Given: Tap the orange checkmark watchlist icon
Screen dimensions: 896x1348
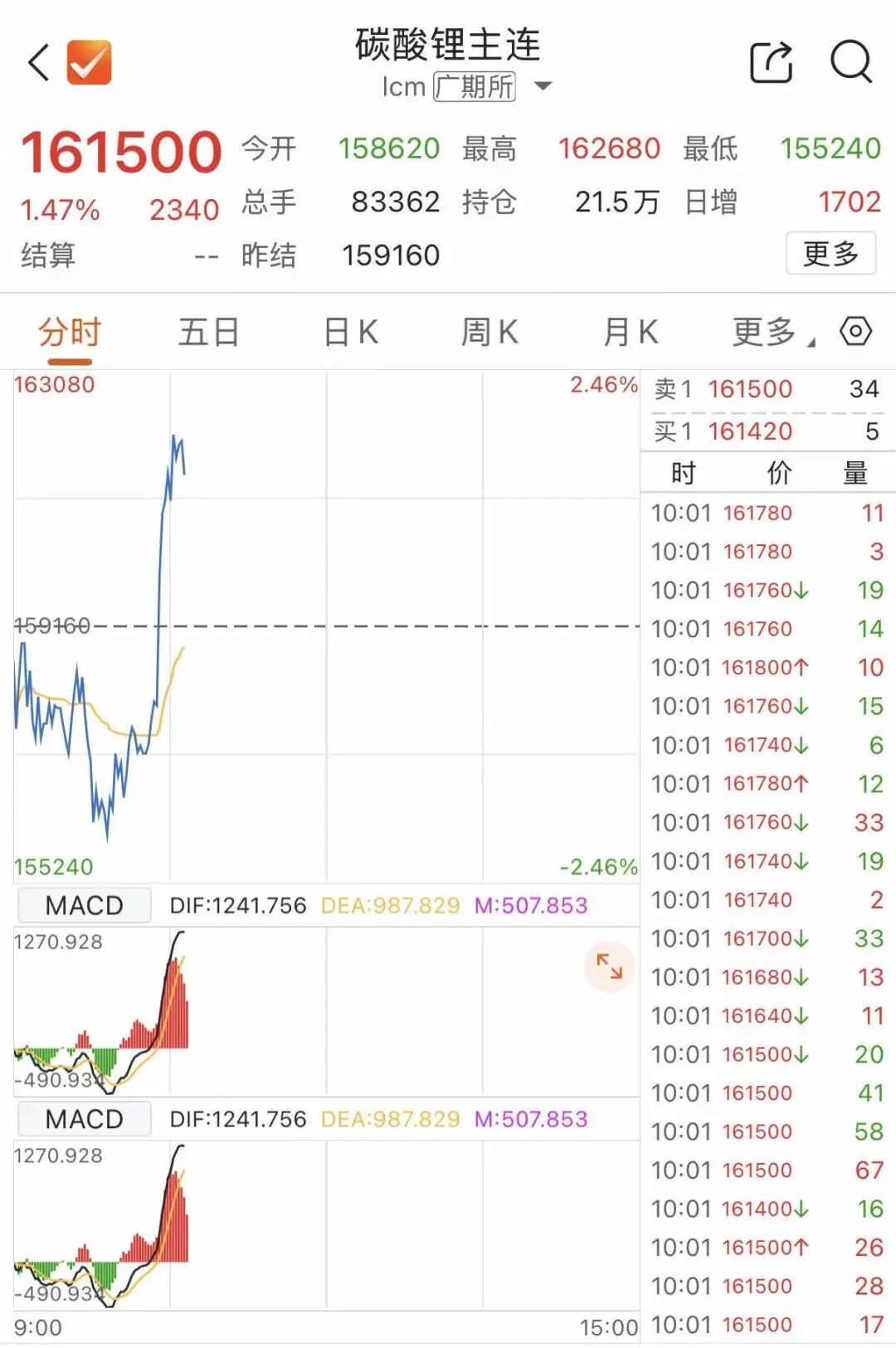Looking at the screenshot, I should 89,63.
